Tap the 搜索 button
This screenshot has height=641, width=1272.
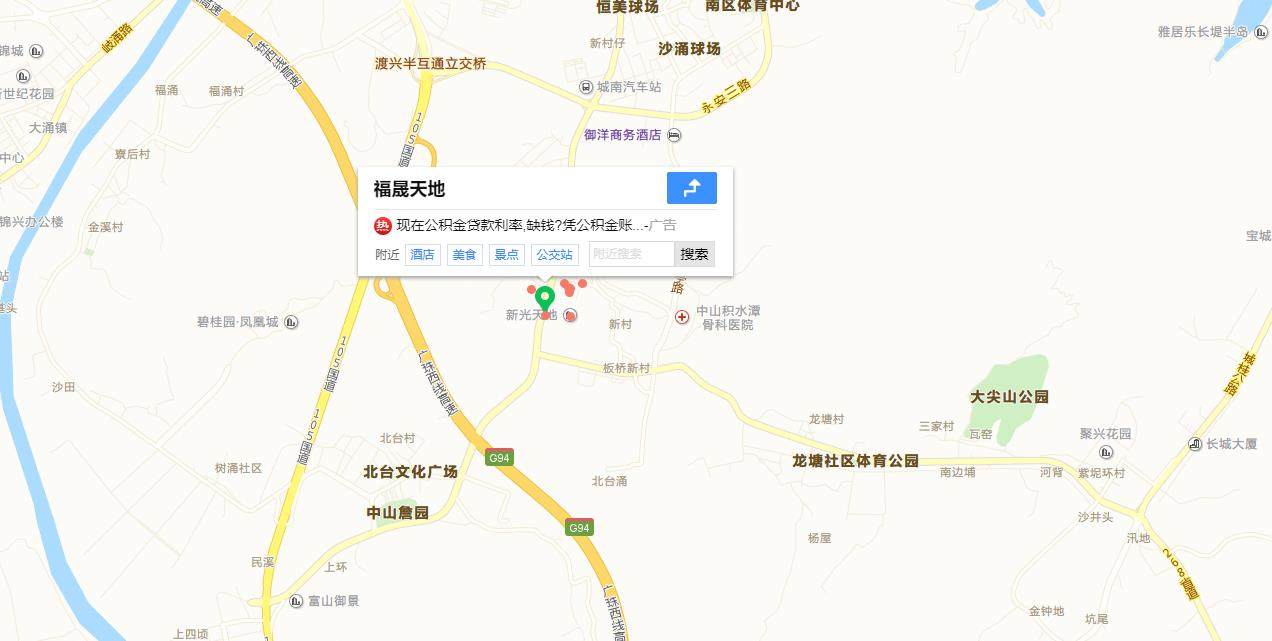[694, 254]
